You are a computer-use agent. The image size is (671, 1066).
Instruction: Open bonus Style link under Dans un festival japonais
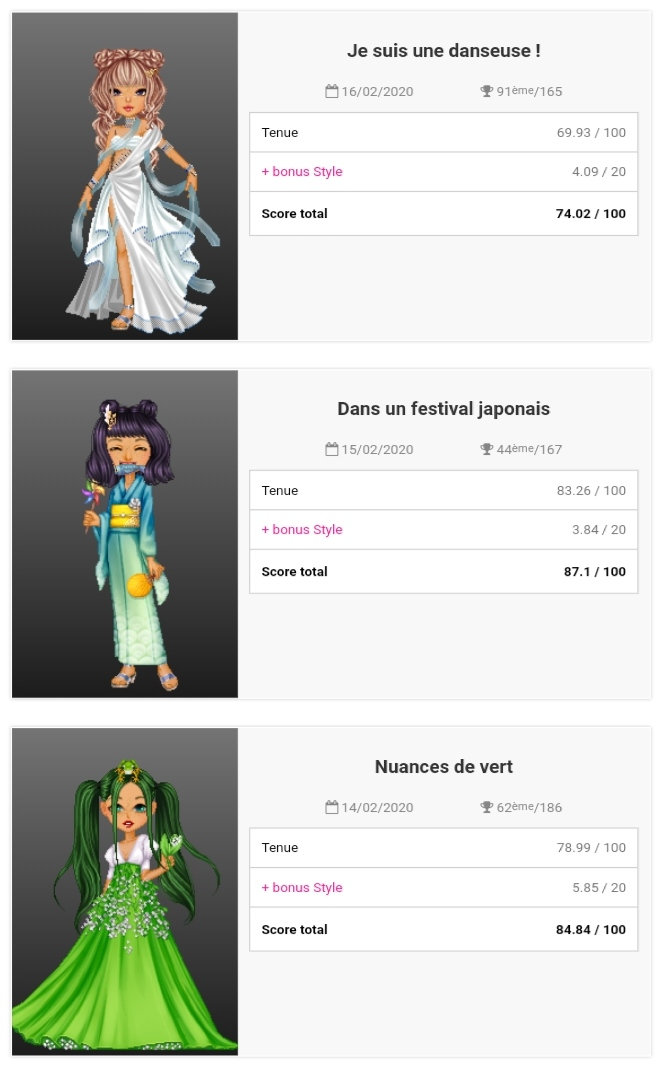point(302,530)
